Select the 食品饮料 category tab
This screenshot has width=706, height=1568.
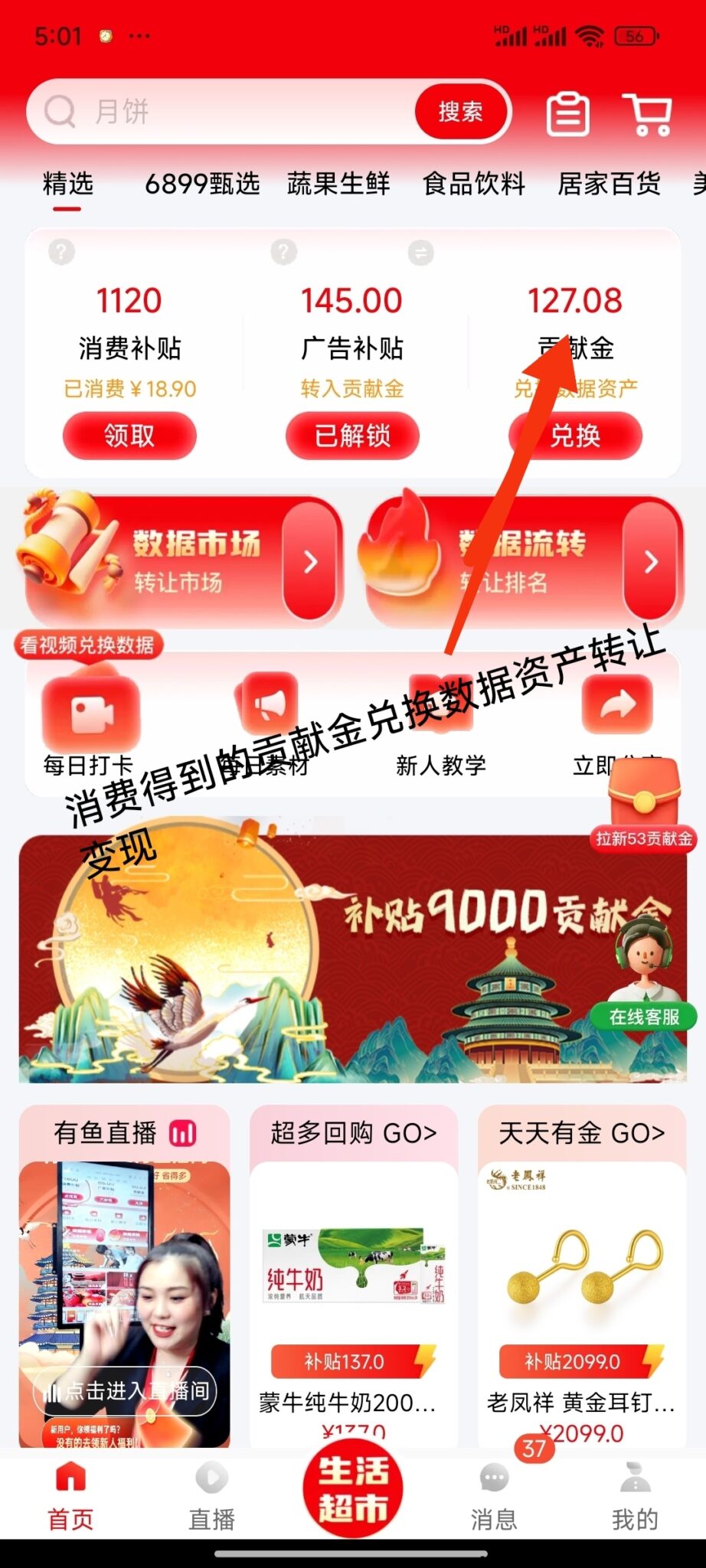pyautogui.click(x=473, y=184)
